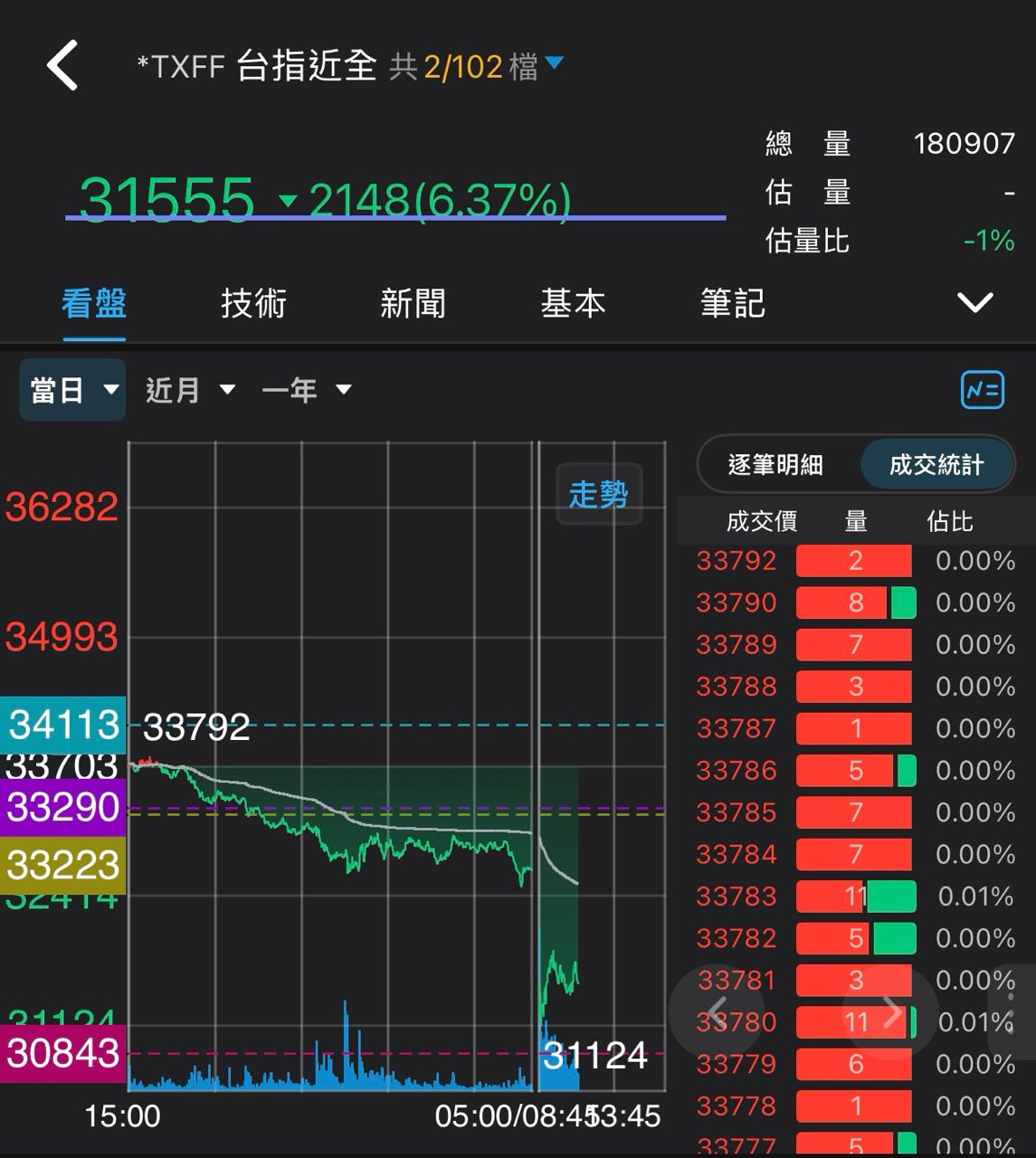
Task: Switch to the 技術 tab
Action: click(x=253, y=303)
